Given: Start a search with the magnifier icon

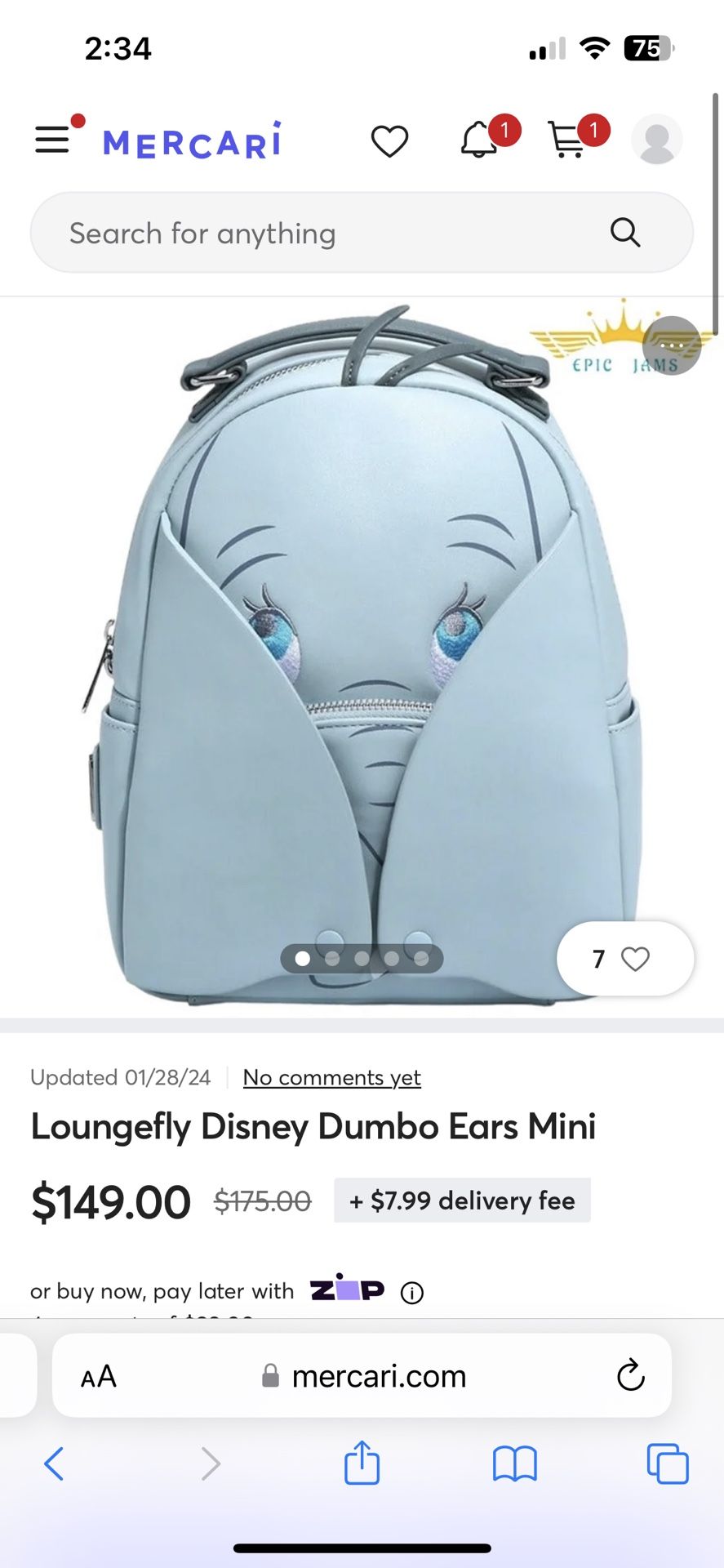Looking at the screenshot, I should 624,233.
